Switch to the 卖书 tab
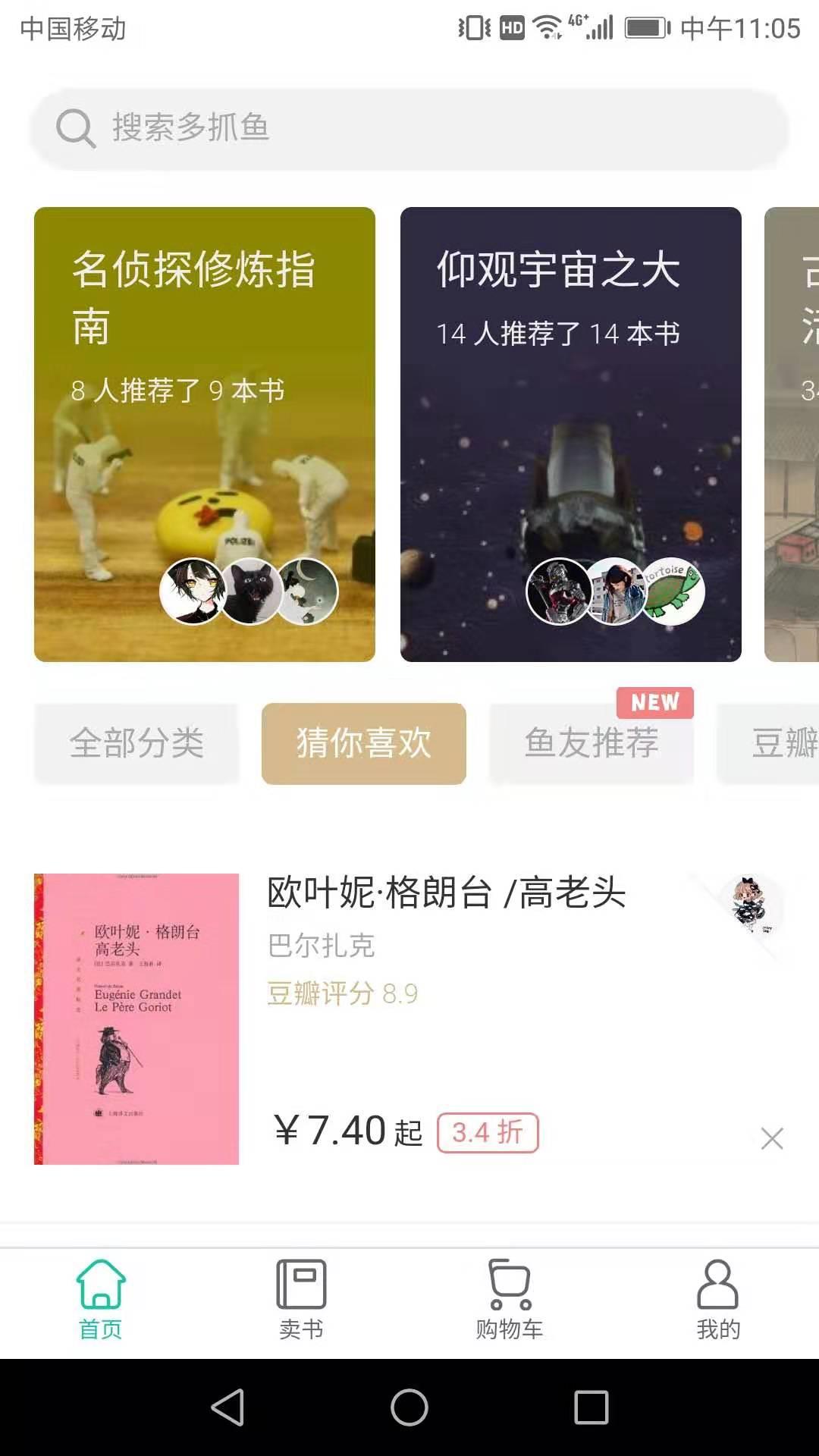819x1456 pixels. coord(301,1300)
